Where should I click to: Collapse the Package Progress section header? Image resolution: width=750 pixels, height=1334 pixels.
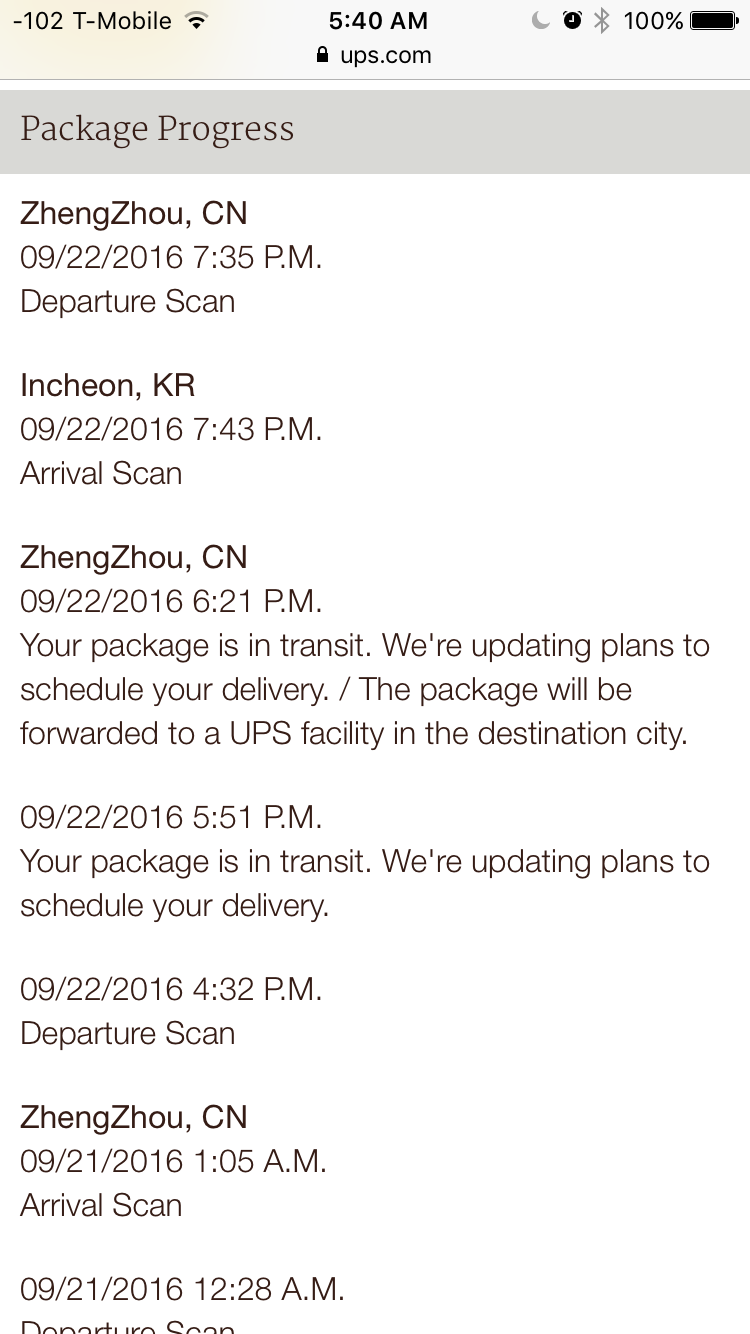pos(375,130)
